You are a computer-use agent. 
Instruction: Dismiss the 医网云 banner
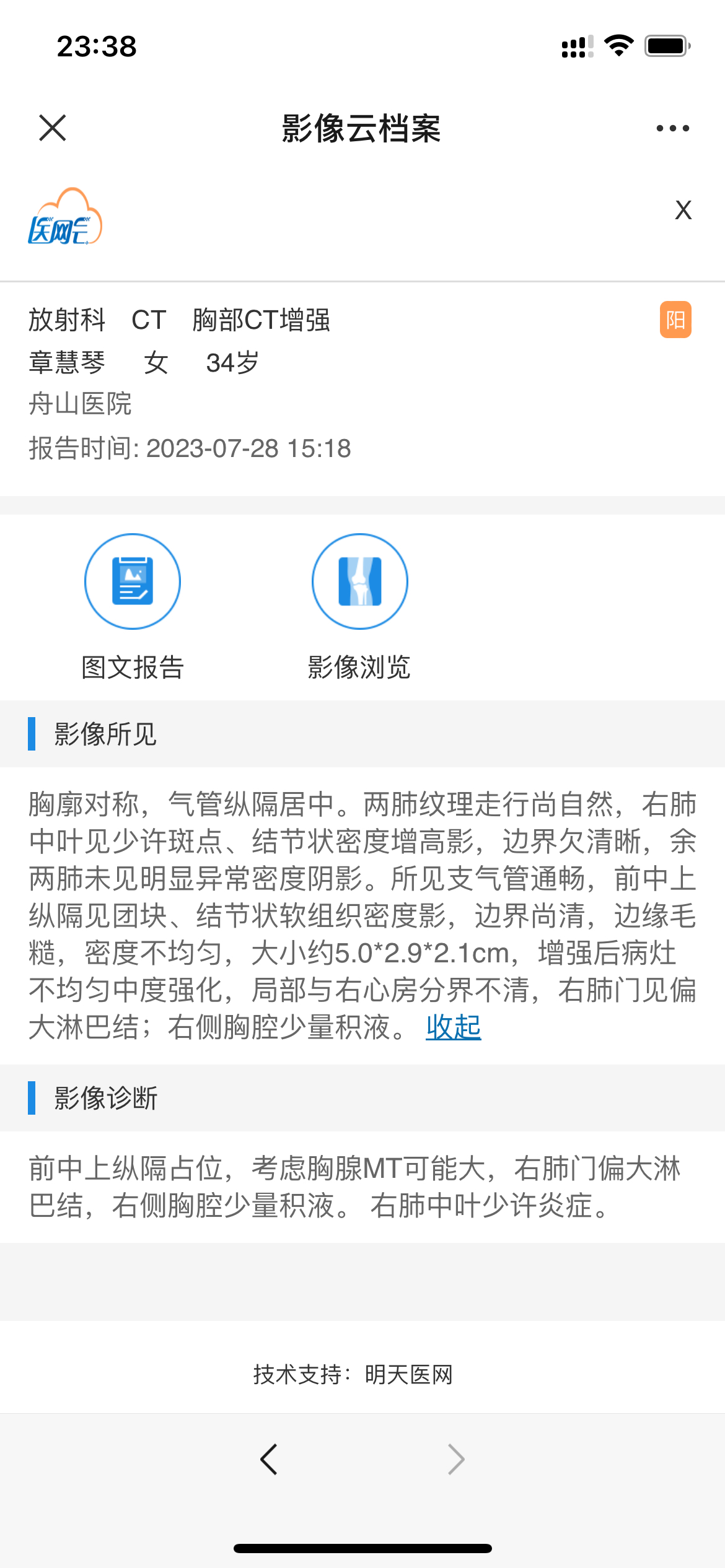(683, 211)
